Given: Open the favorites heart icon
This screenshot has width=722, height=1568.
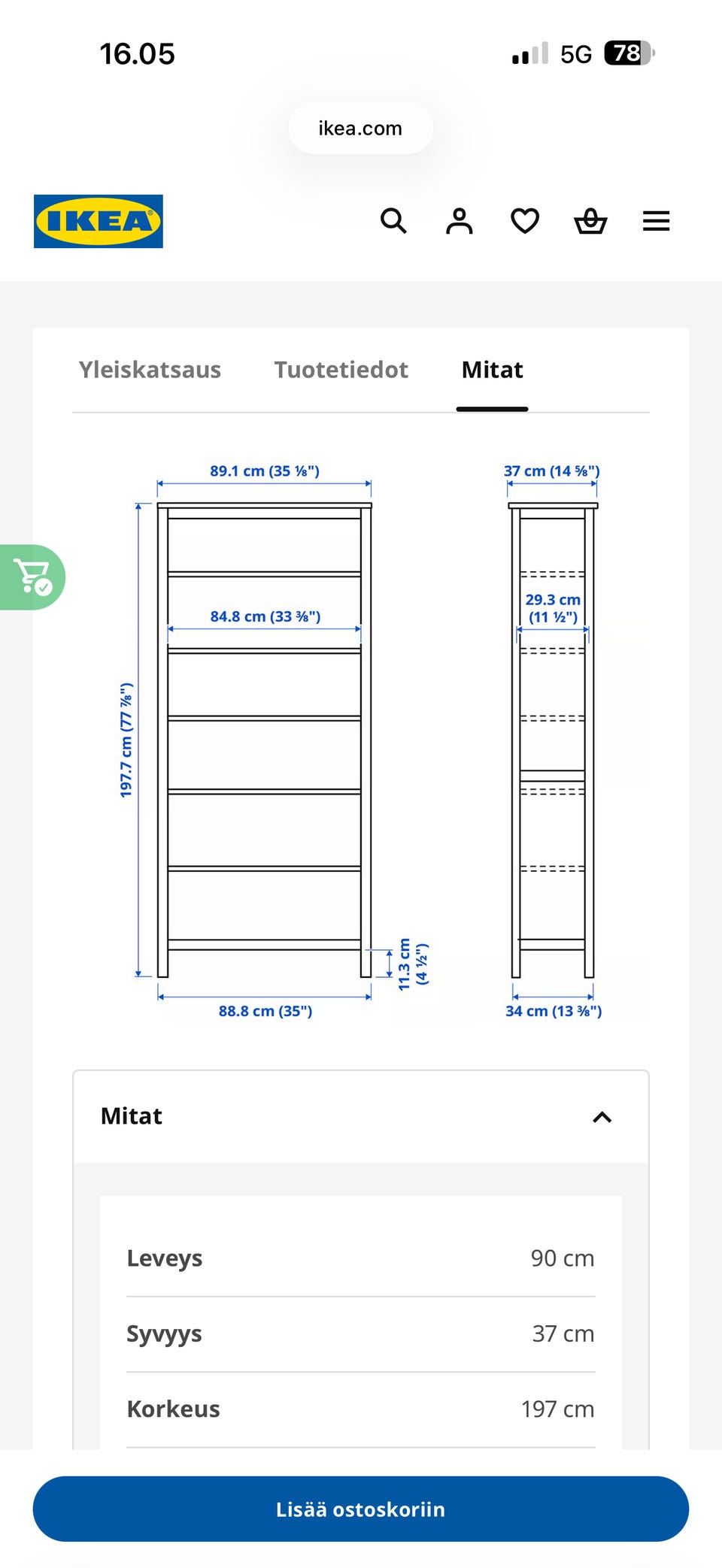Looking at the screenshot, I should pos(525,221).
